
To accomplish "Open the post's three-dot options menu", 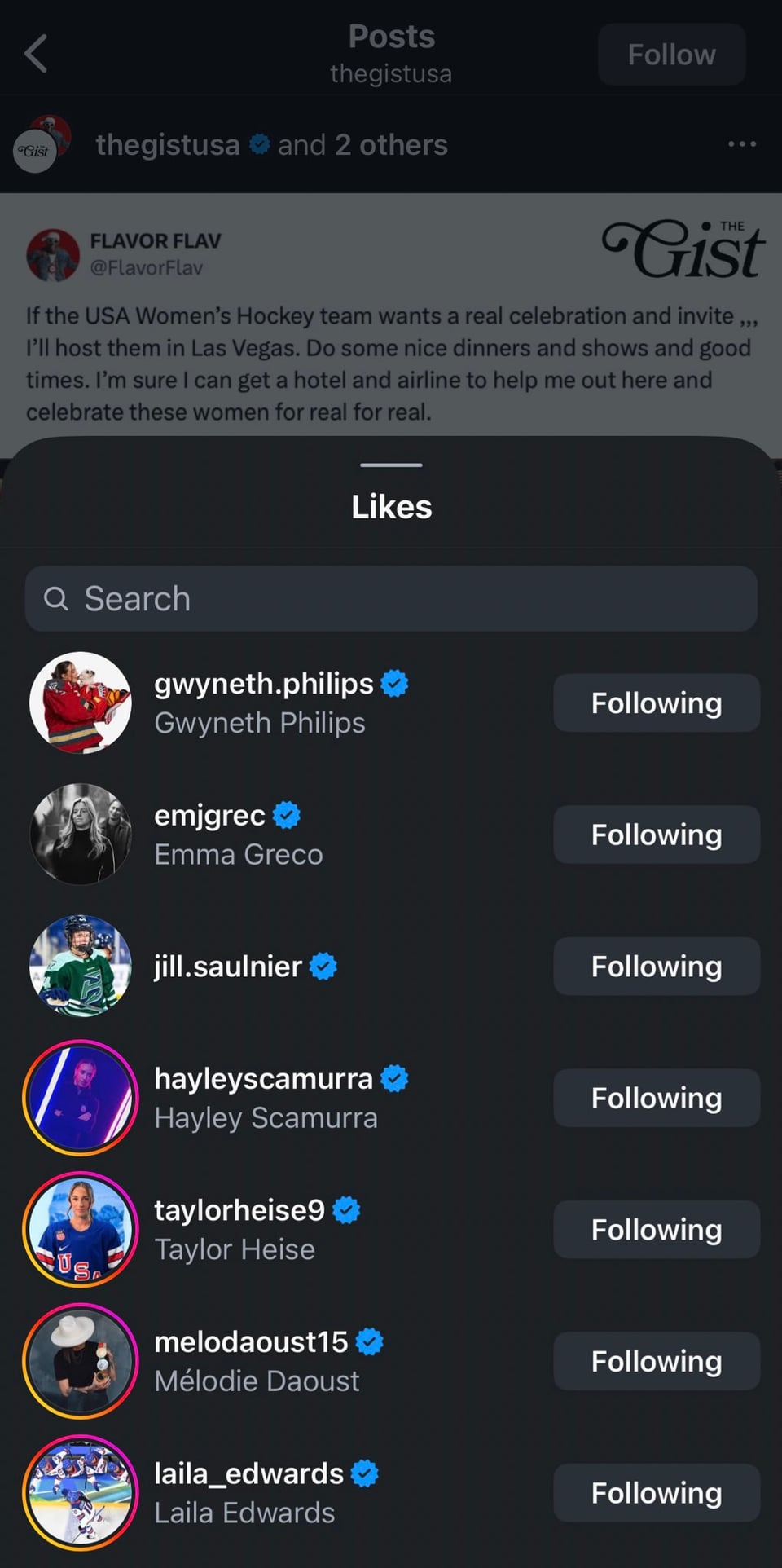I will coord(741,144).
